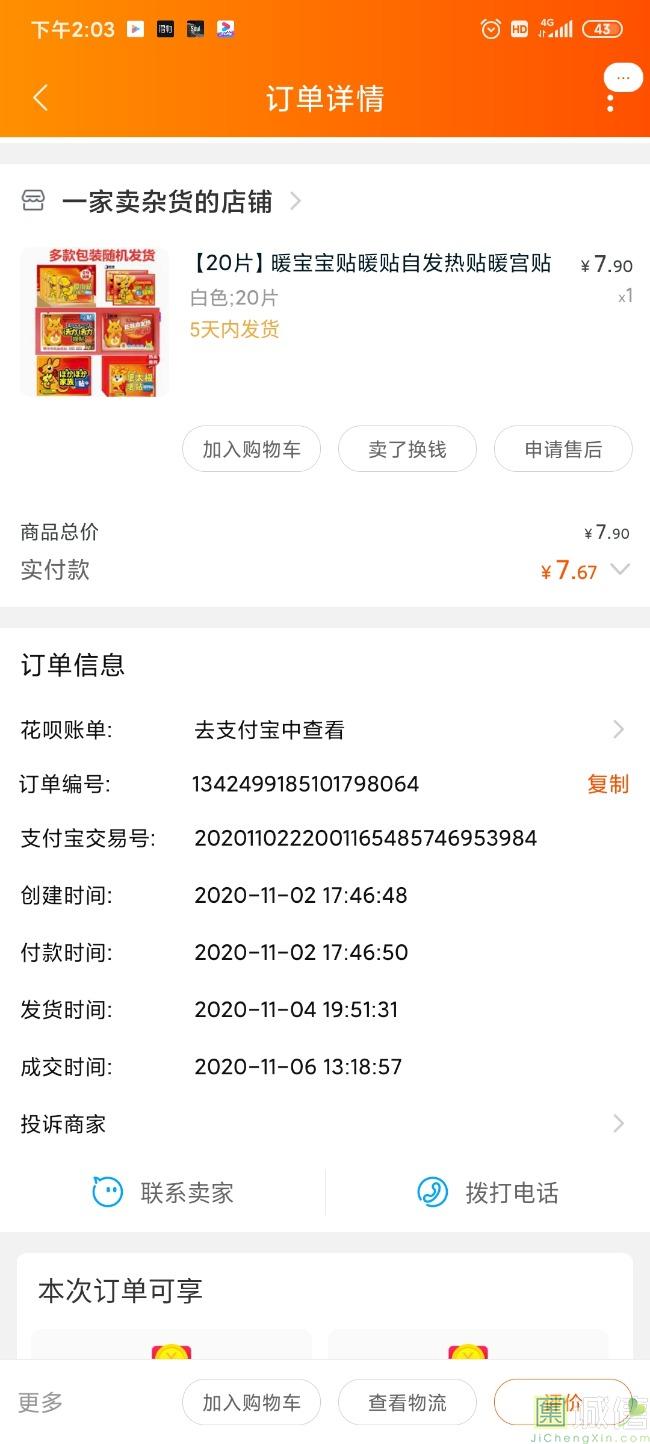The image size is (650, 1444).
Task: Open the 投诉商家 complaint row
Action: click(325, 1124)
